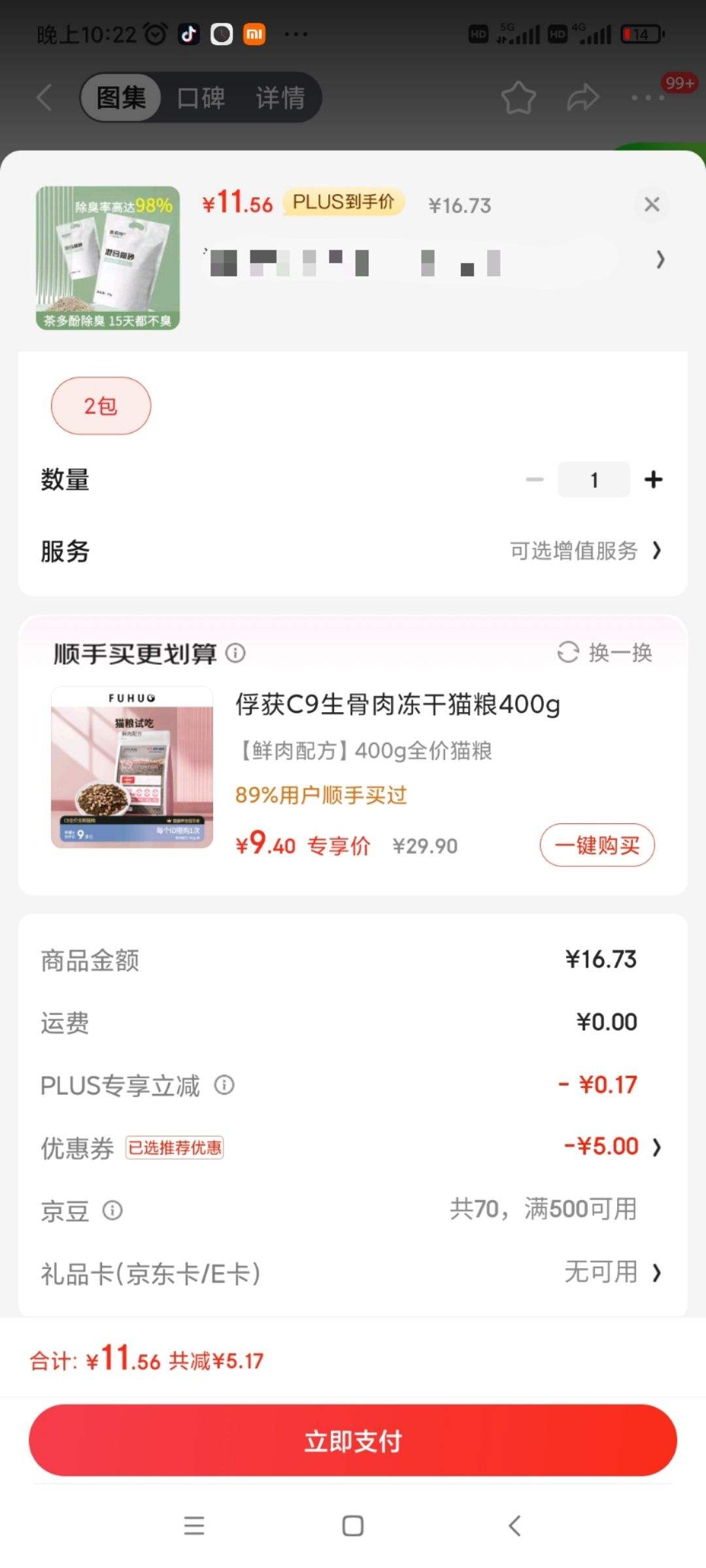Open 礼品卡 gift card options
The image size is (706, 1568).
tap(657, 1273)
